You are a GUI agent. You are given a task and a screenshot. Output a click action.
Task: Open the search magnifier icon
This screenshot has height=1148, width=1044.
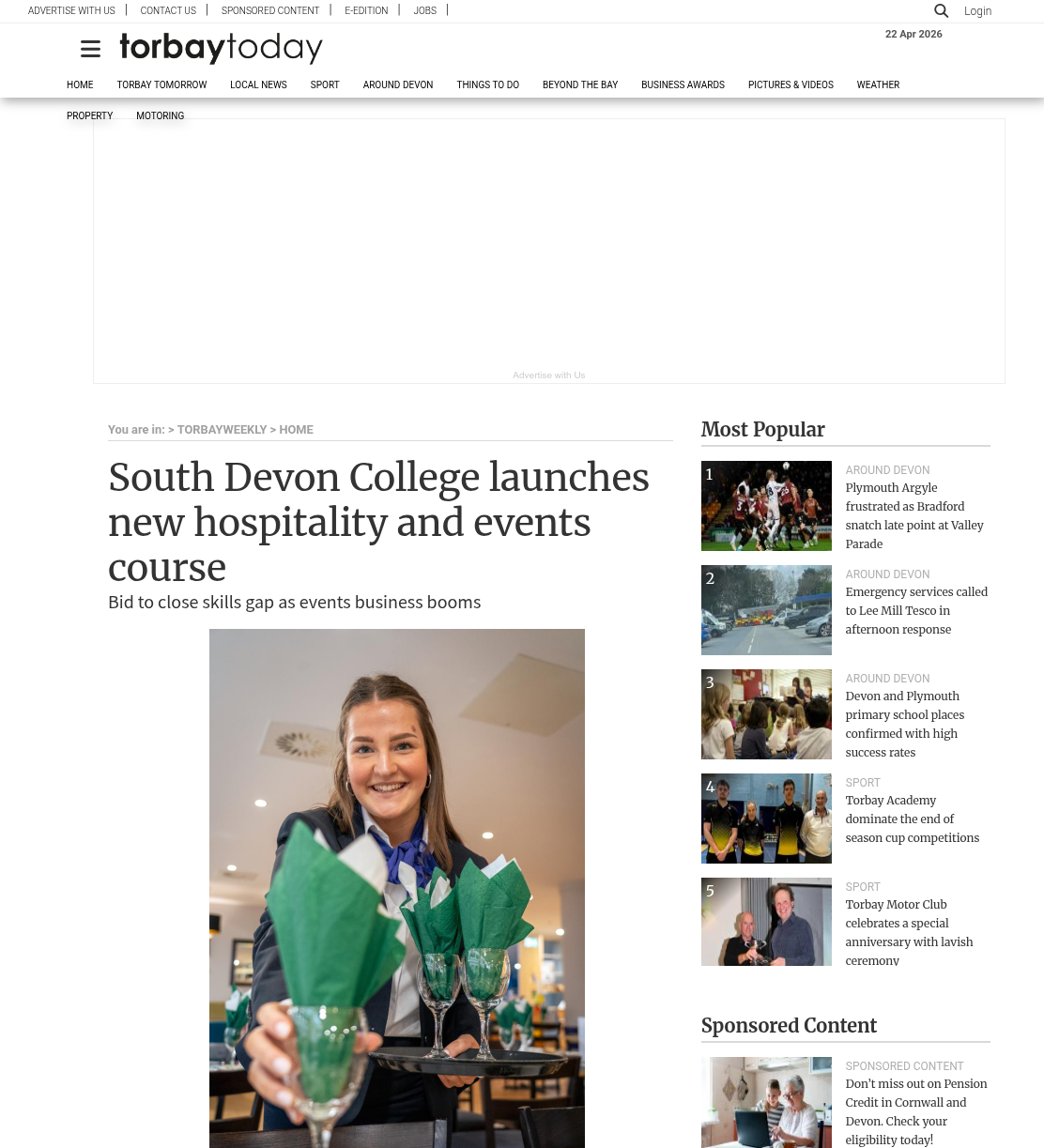tap(941, 11)
